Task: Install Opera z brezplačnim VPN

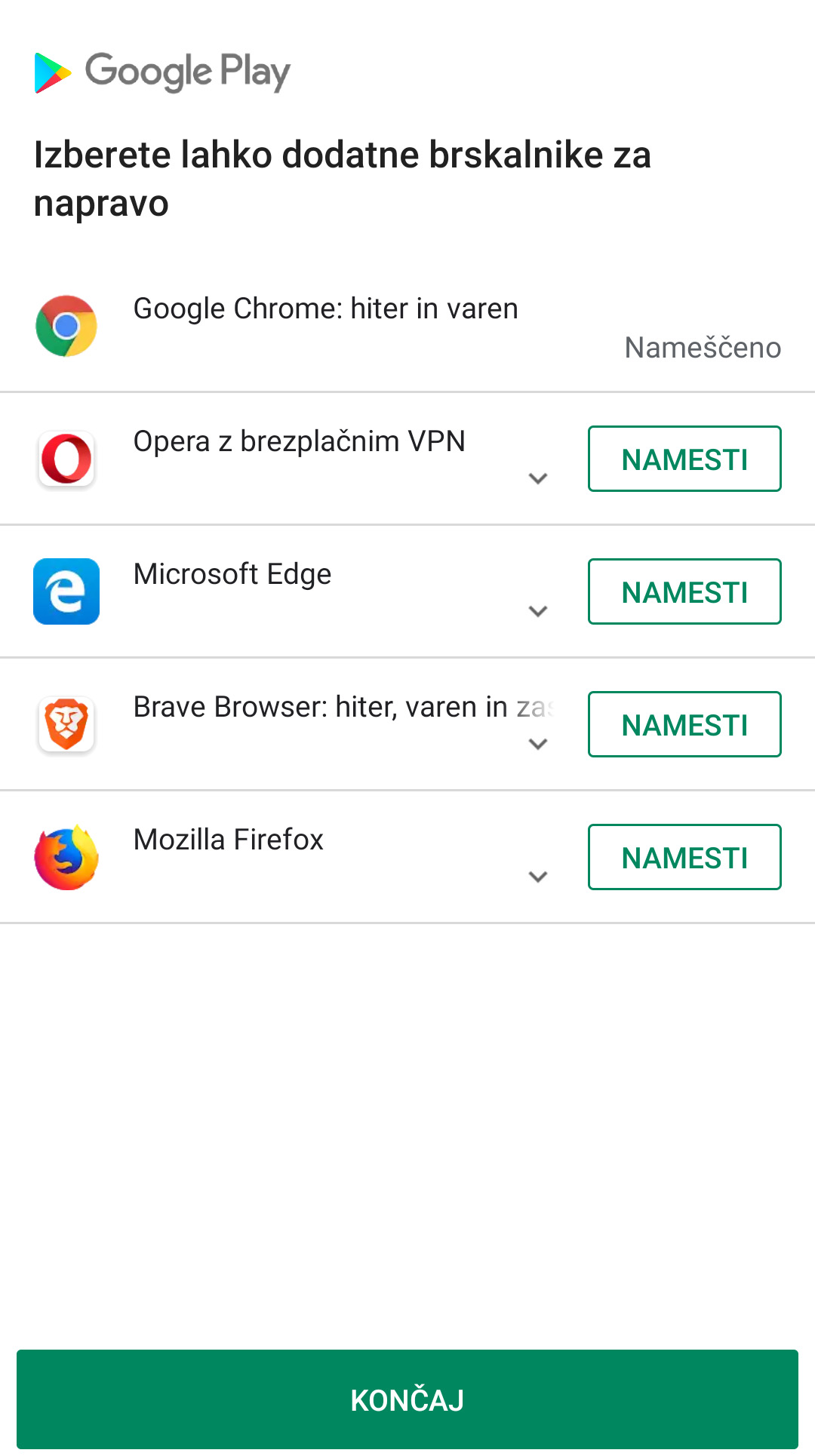Action: point(684,459)
